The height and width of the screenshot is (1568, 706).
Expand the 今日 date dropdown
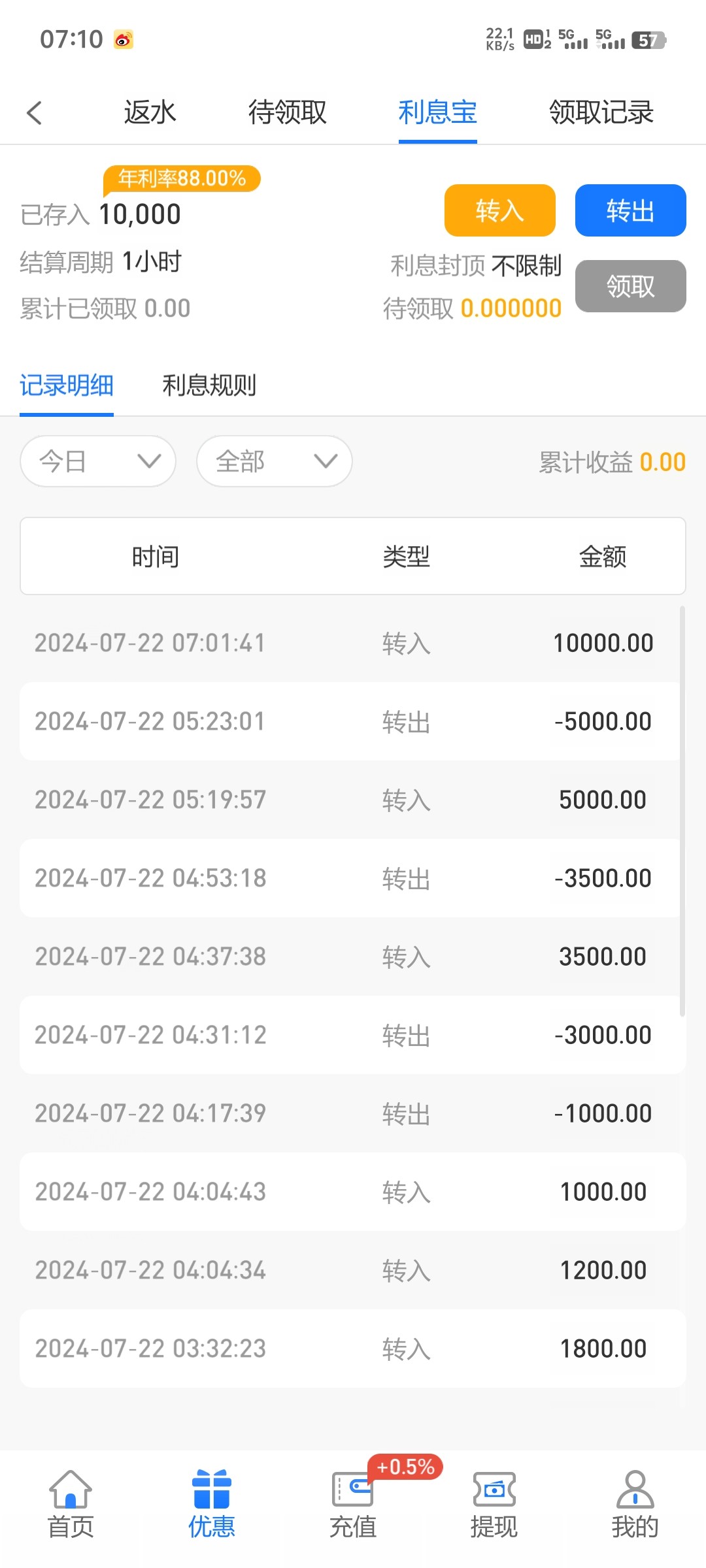(x=98, y=461)
